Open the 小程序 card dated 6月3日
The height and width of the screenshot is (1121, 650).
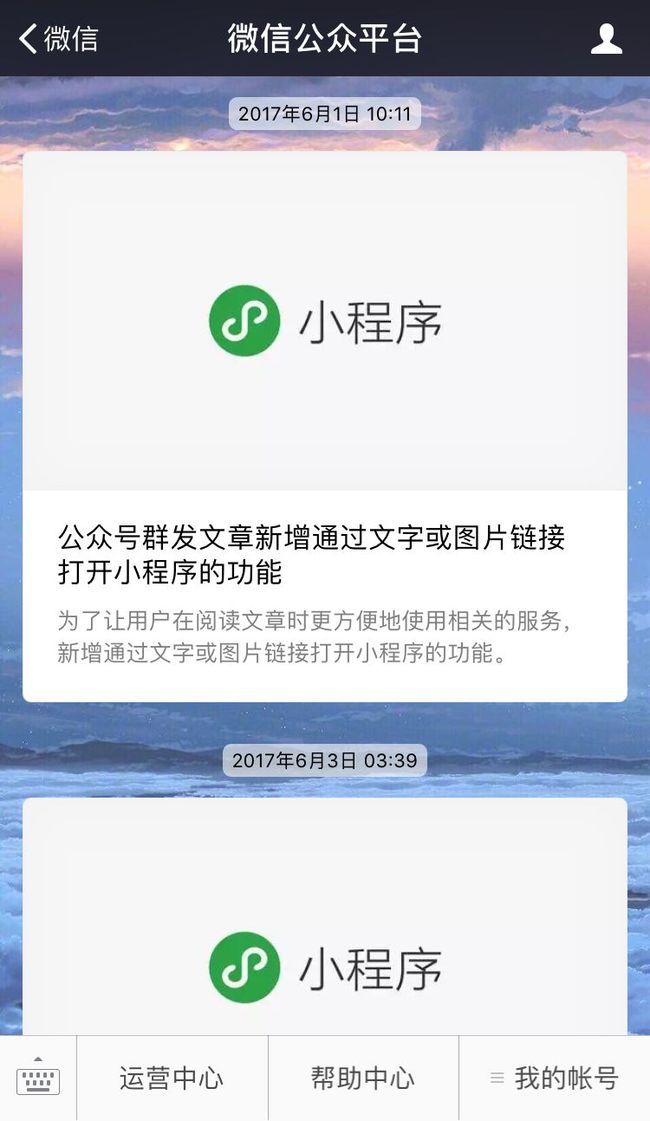pos(325,917)
